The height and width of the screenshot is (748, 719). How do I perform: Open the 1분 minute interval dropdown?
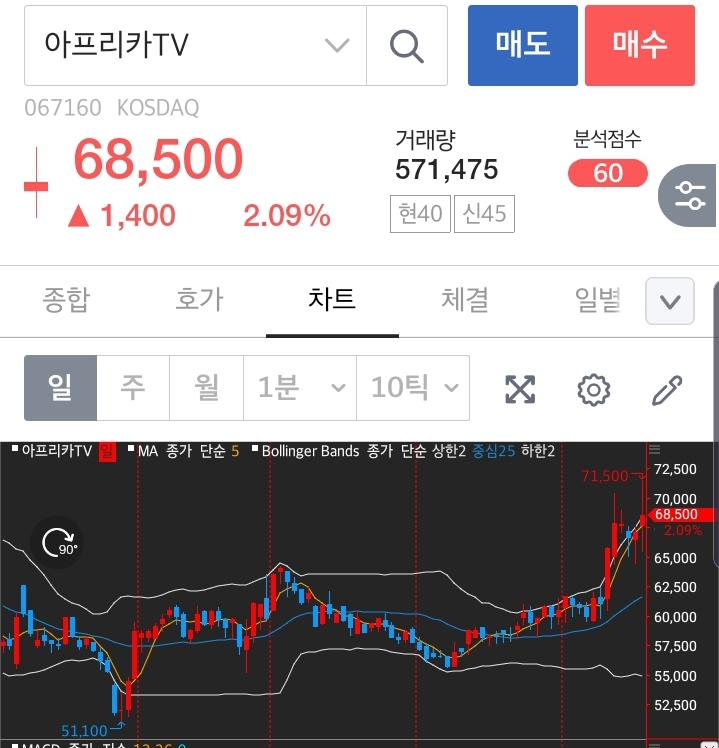[x=300, y=388]
